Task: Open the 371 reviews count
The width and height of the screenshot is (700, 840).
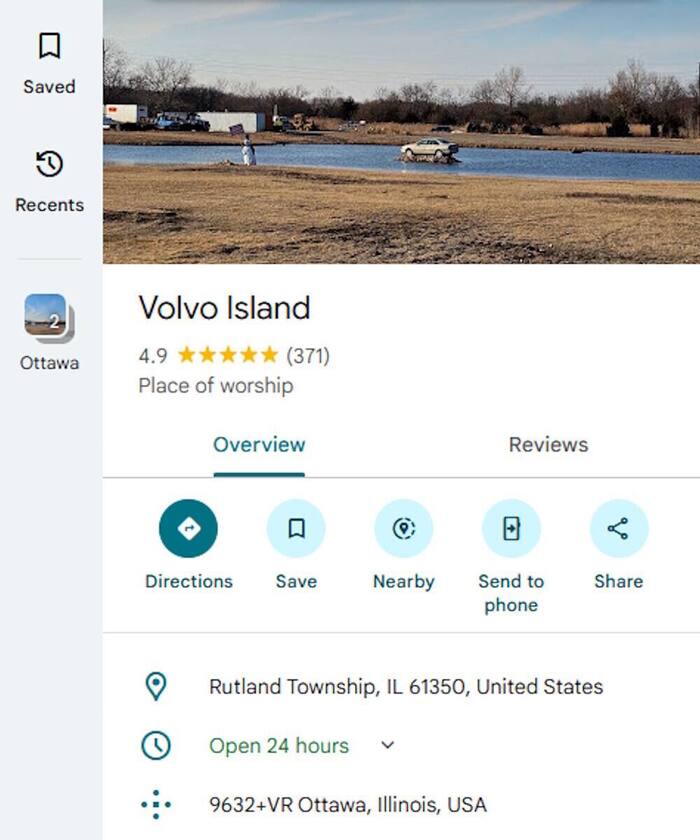Action: point(308,355)
